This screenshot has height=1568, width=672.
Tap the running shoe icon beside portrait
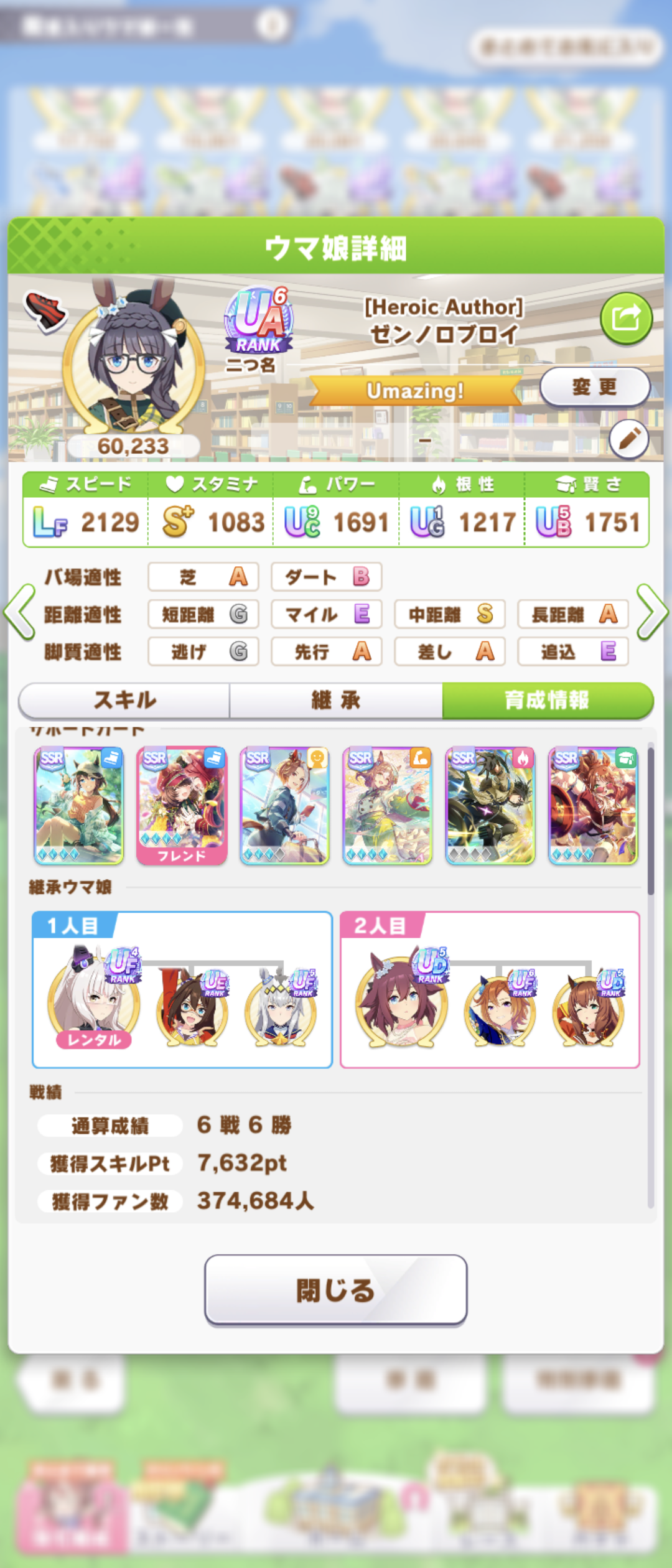coord(45,310)
